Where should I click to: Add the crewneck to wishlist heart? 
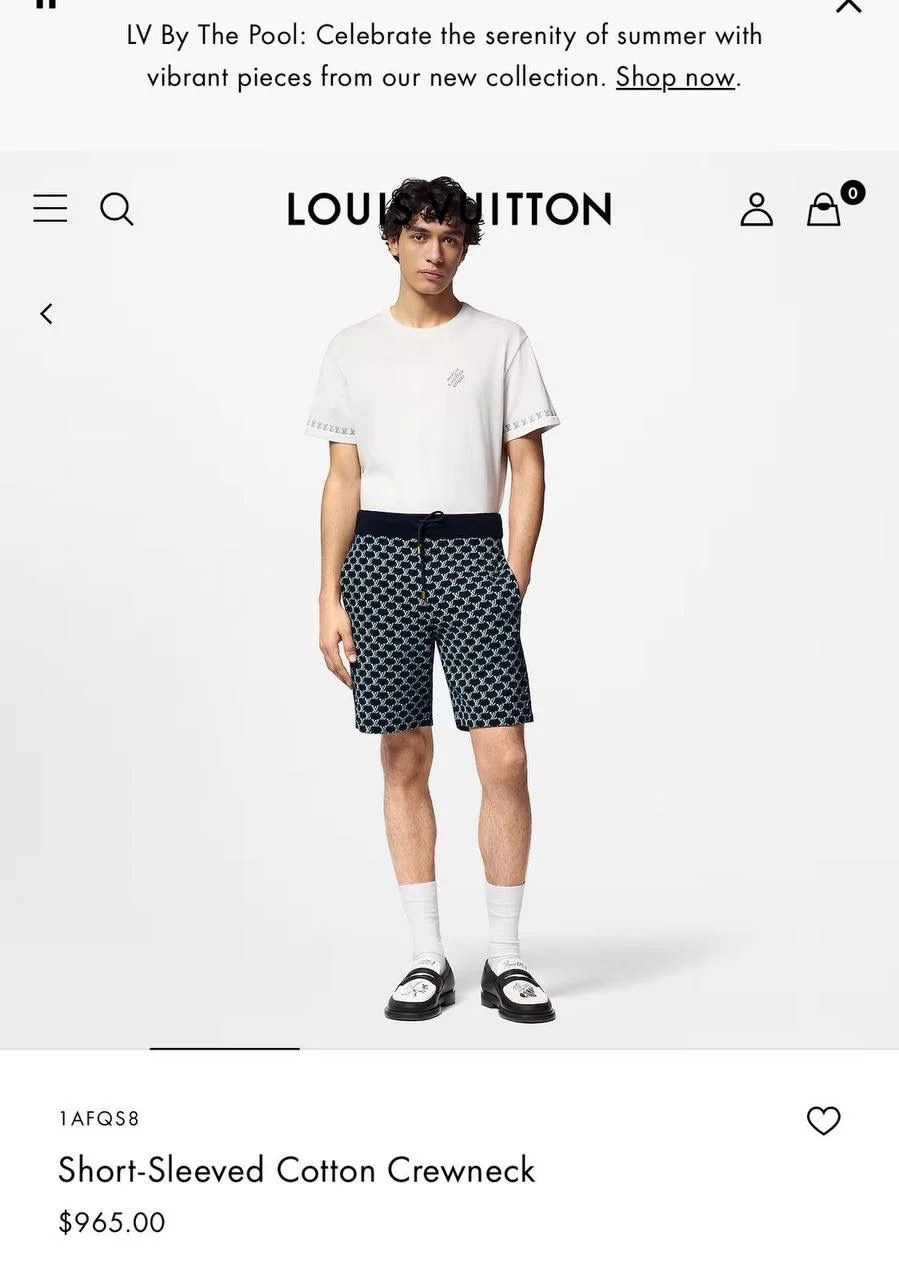(823, 1121)
